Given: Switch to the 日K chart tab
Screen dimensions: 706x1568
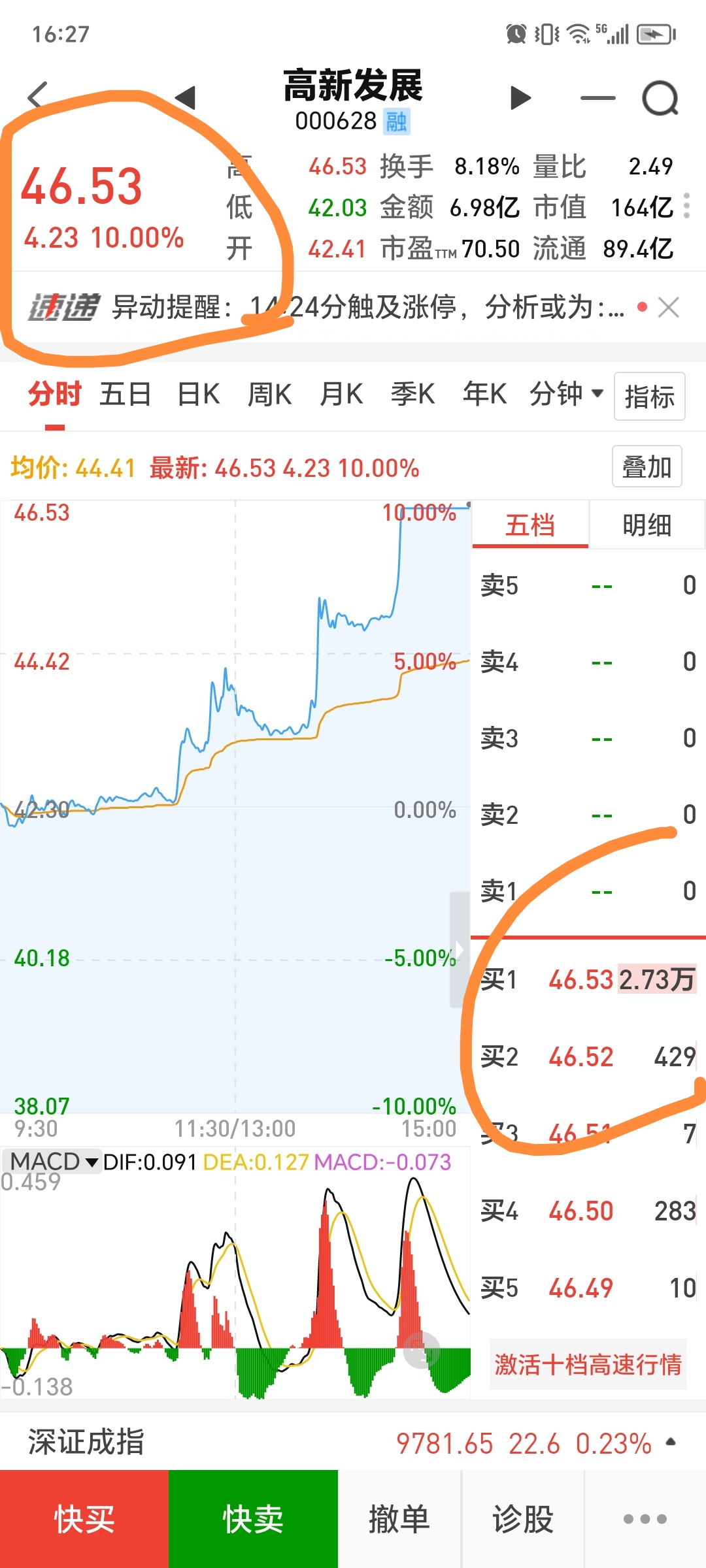Looking at the screenshot, I should coord(198,395).
